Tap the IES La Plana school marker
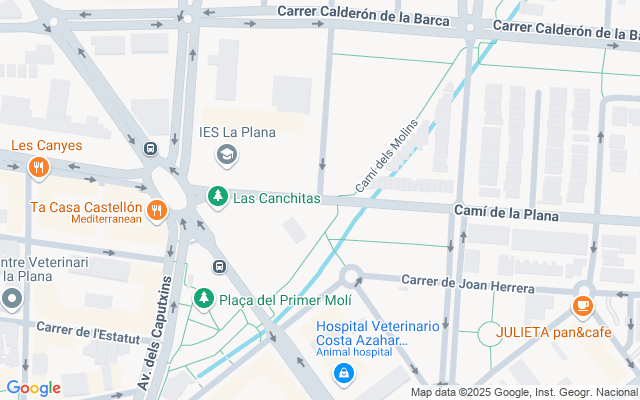 coord(227,155)
